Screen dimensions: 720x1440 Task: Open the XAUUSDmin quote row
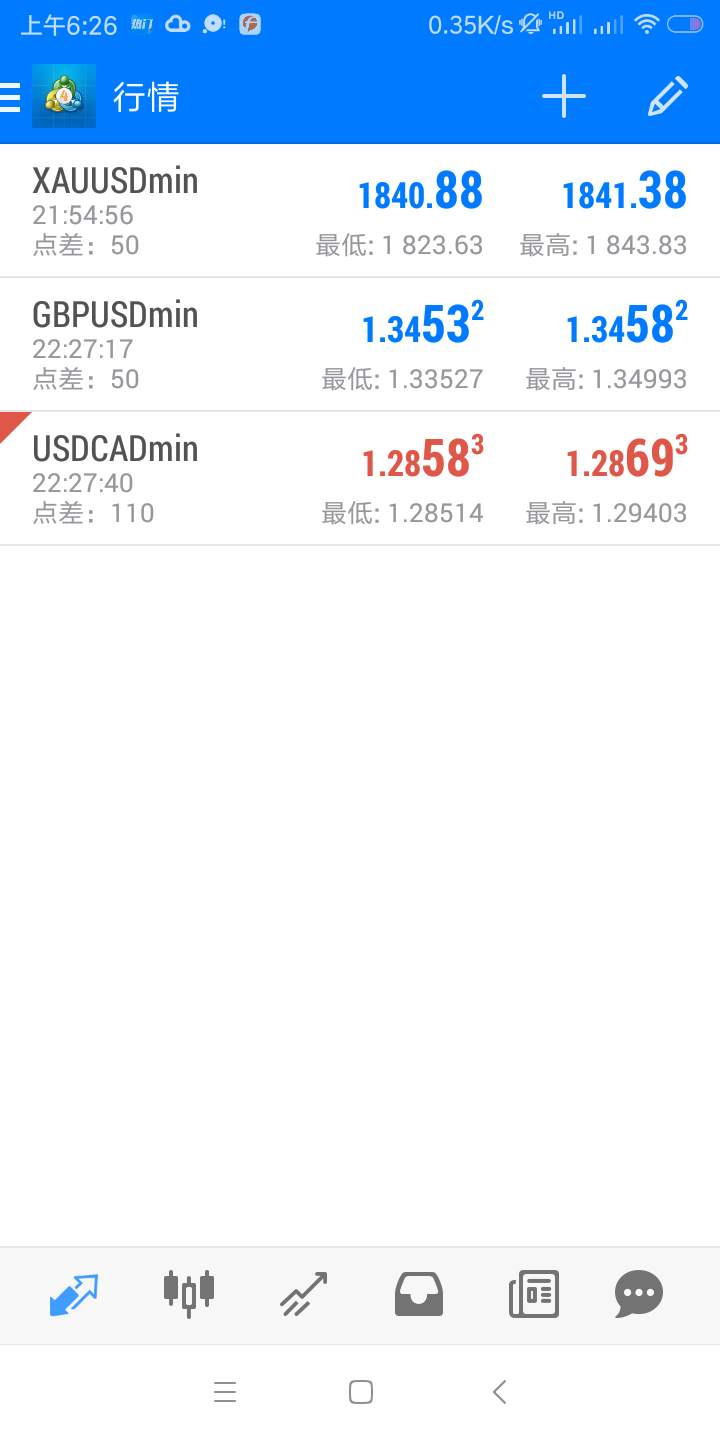[360, 211]
